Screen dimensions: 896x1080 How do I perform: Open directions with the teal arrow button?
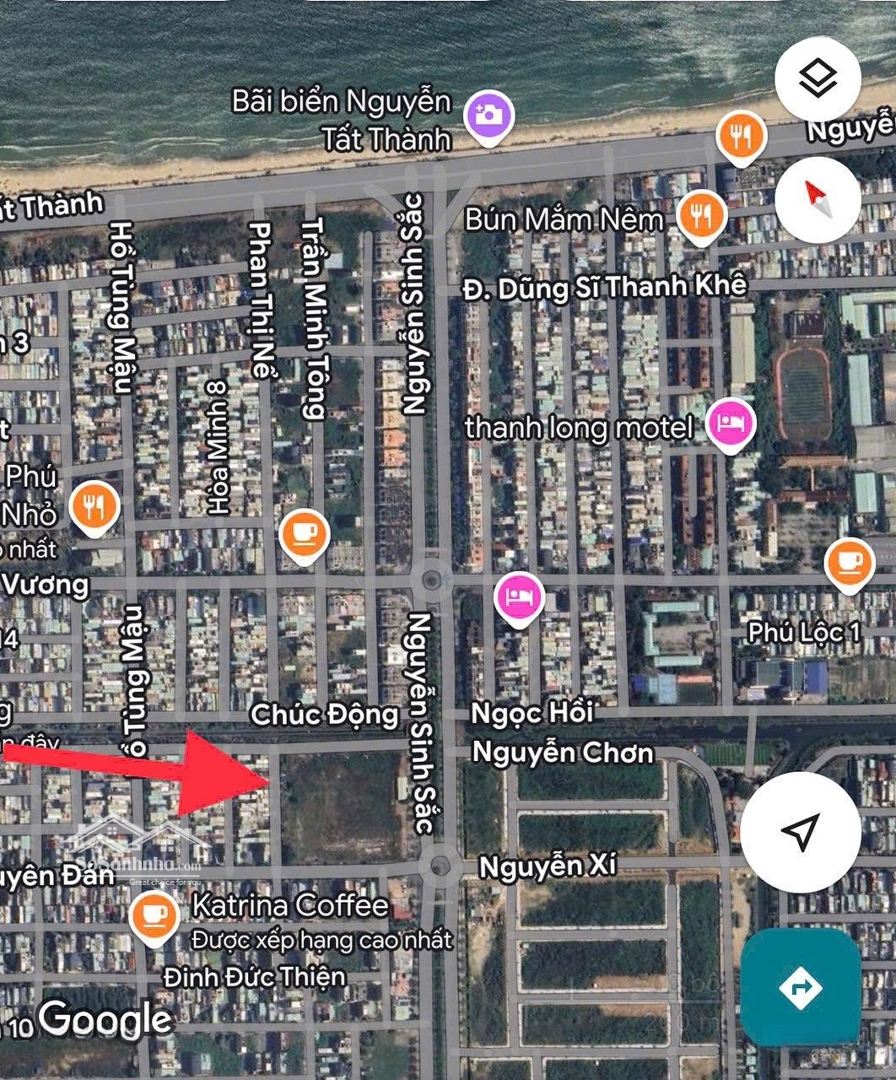(800, 987)
